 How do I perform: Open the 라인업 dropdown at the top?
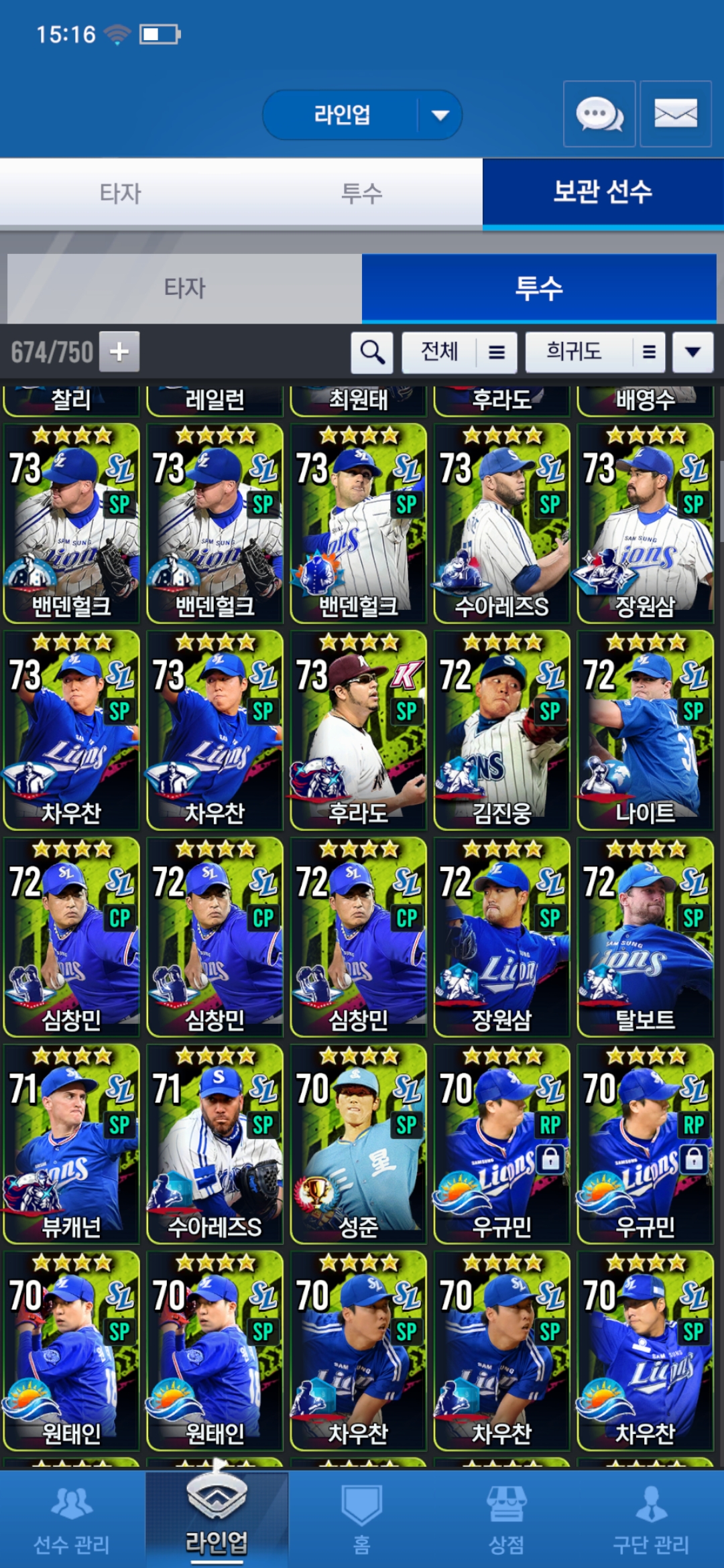click(362, 115)
